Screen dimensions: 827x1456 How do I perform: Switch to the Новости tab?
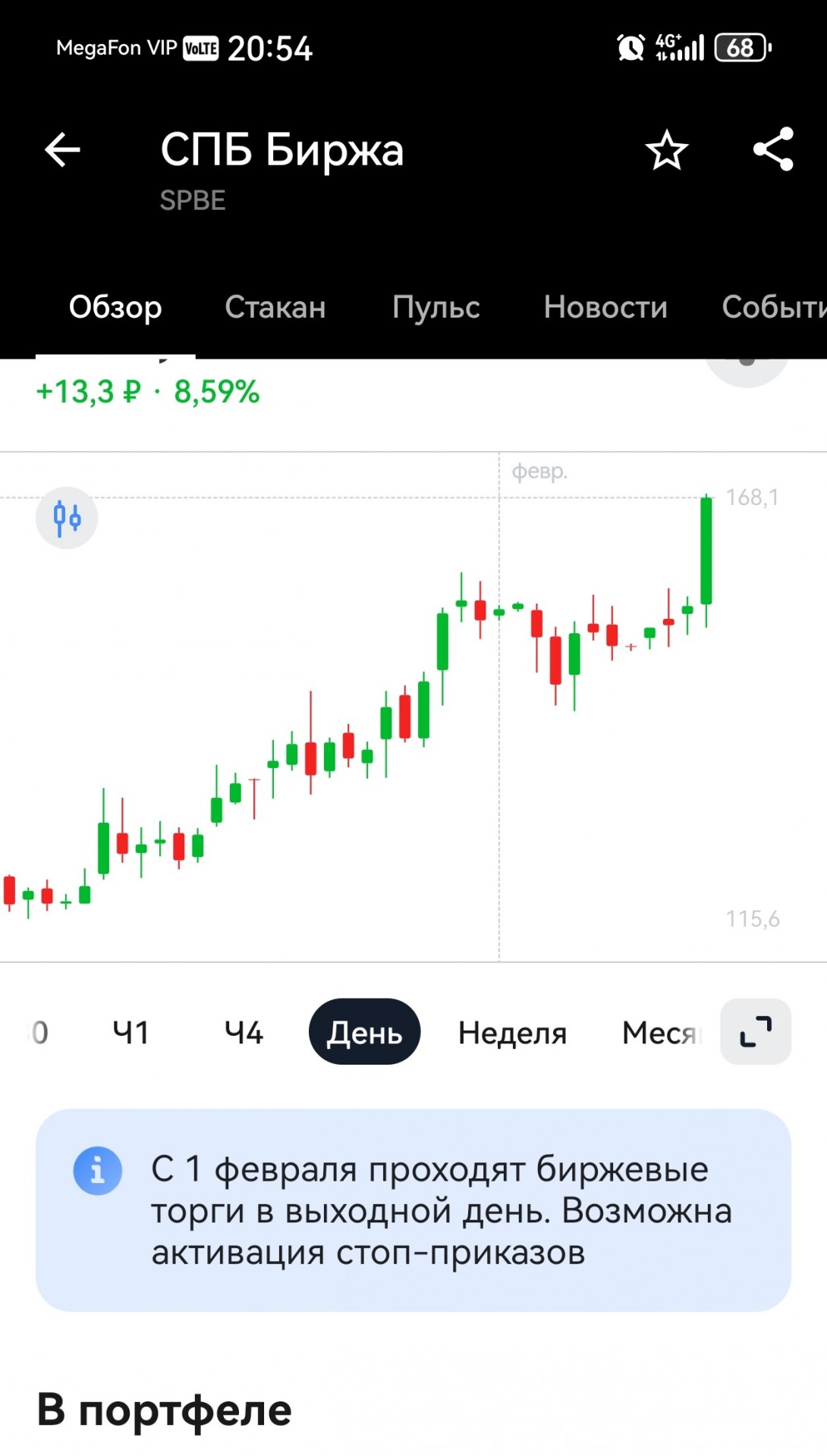[605, 307]
